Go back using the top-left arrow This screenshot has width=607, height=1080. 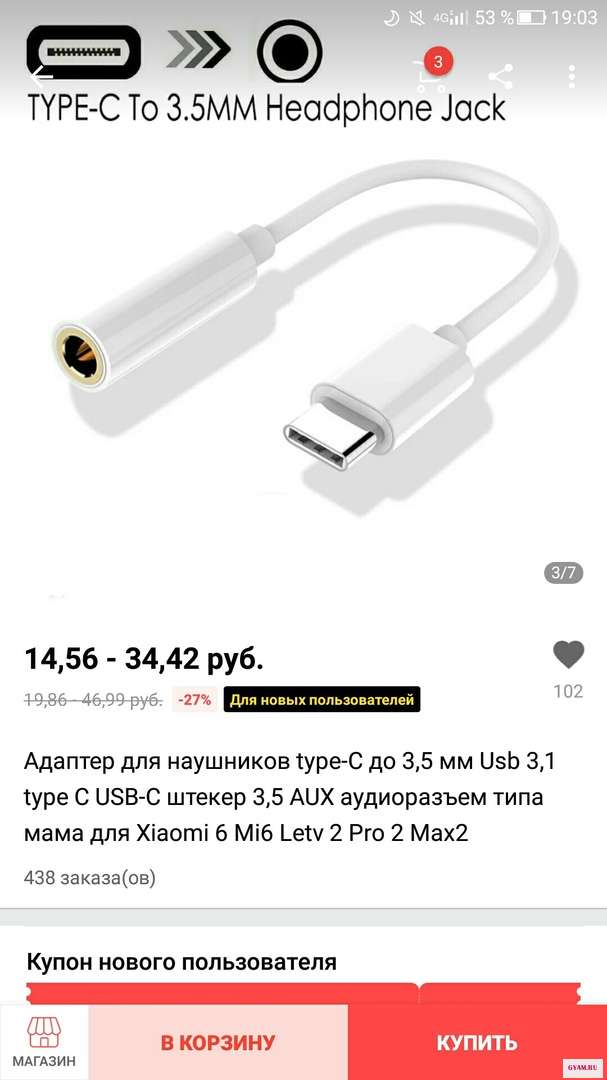[x=40, y=75]
